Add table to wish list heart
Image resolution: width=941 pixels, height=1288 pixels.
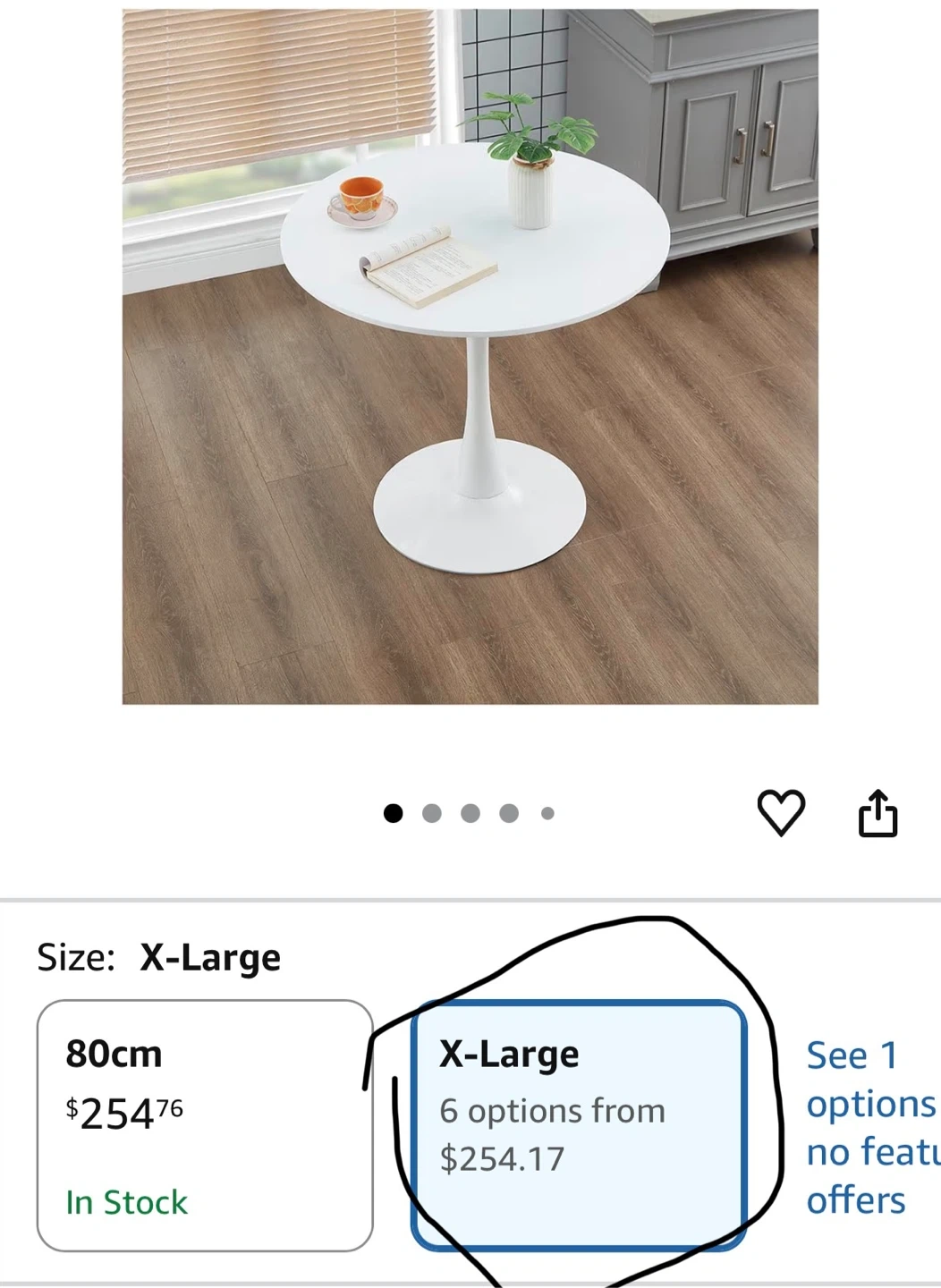pos(781,812)
